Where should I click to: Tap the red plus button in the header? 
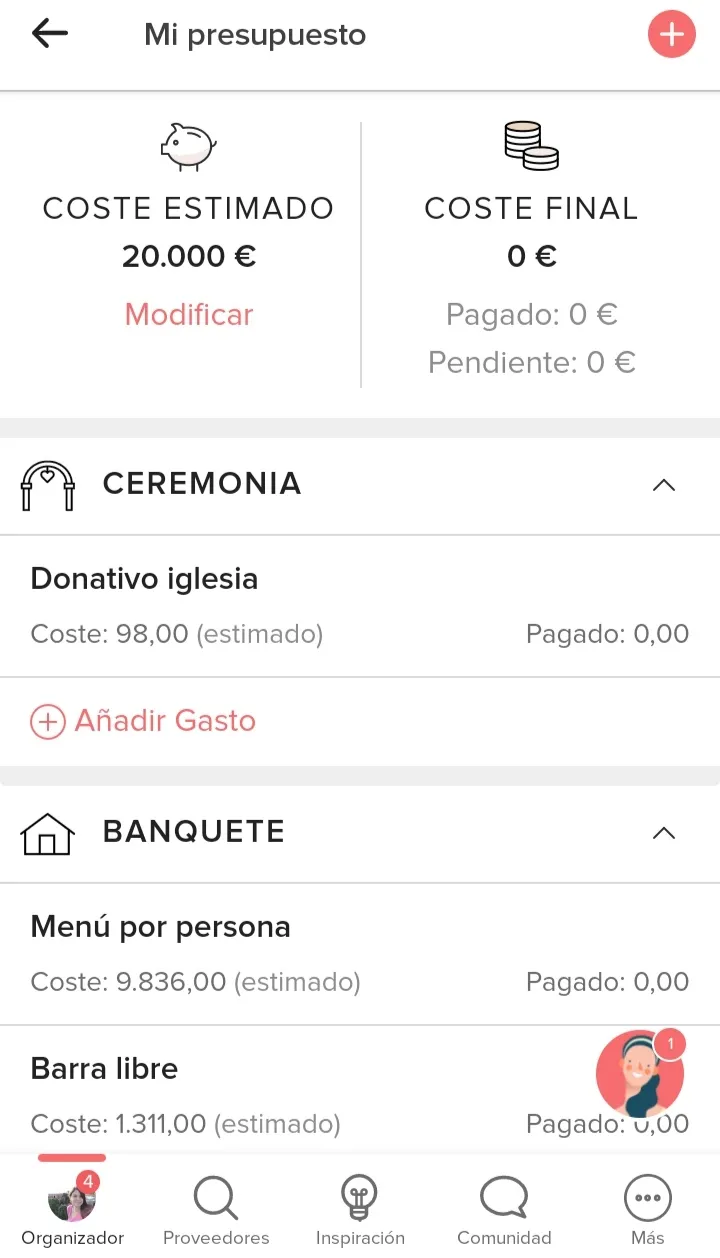671,34
